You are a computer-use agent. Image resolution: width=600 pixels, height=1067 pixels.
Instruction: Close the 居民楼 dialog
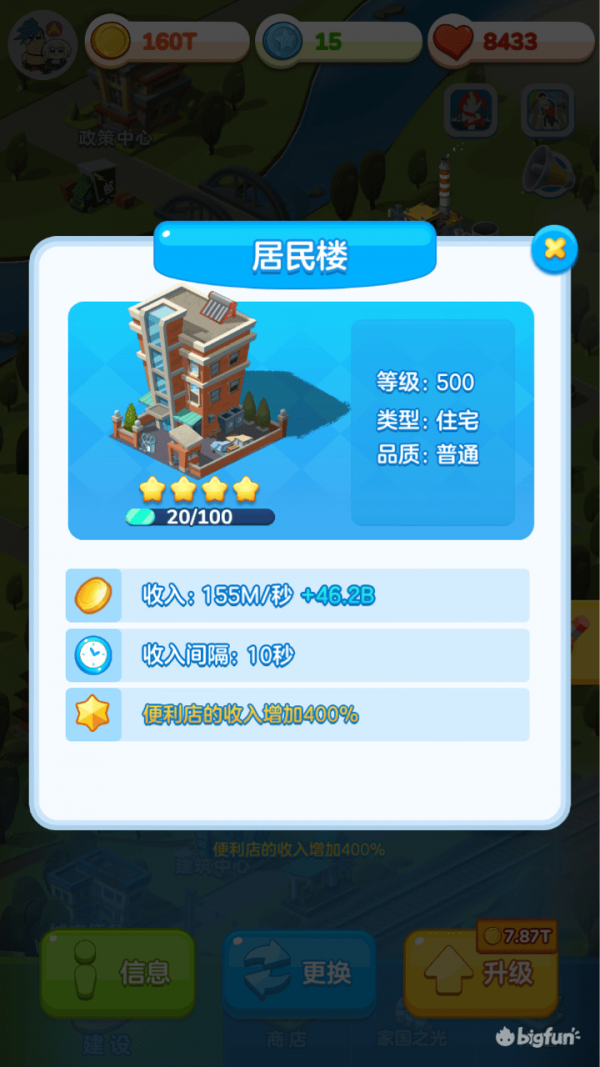[554, 249]
